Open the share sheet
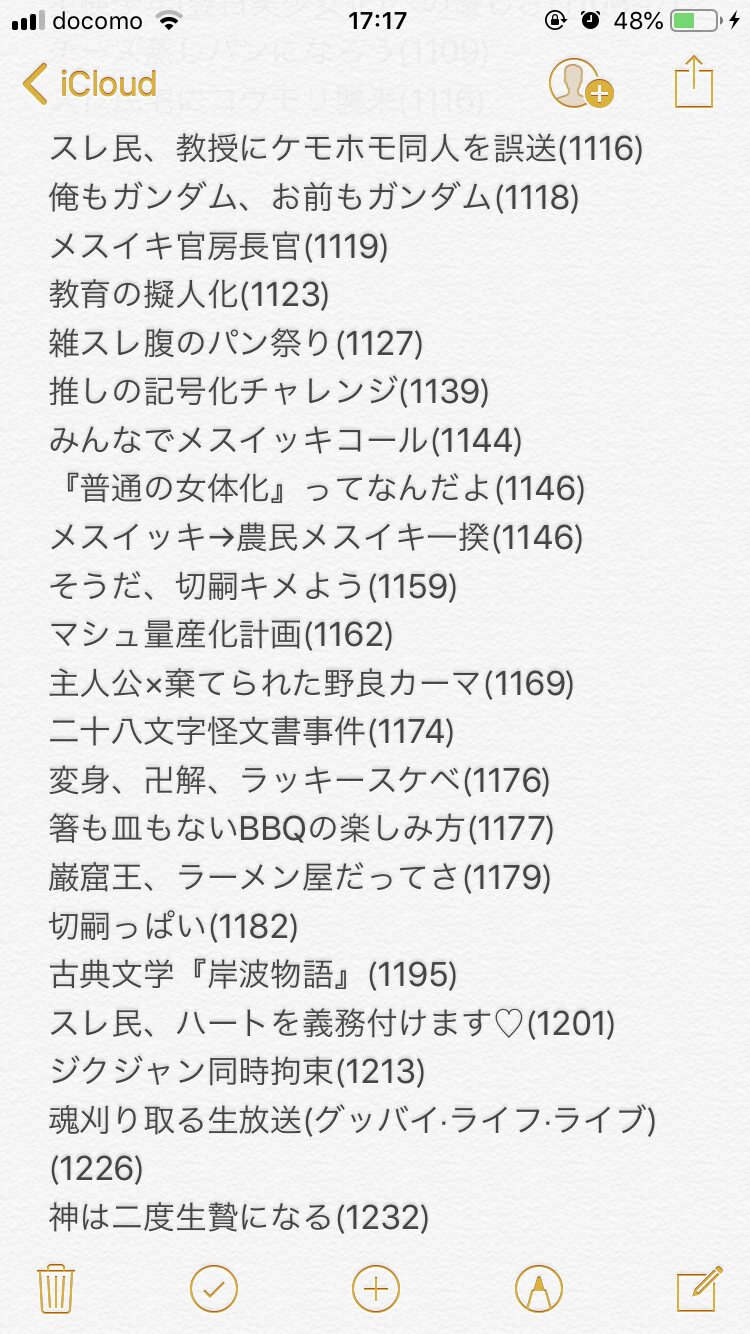 click(692, 82)
